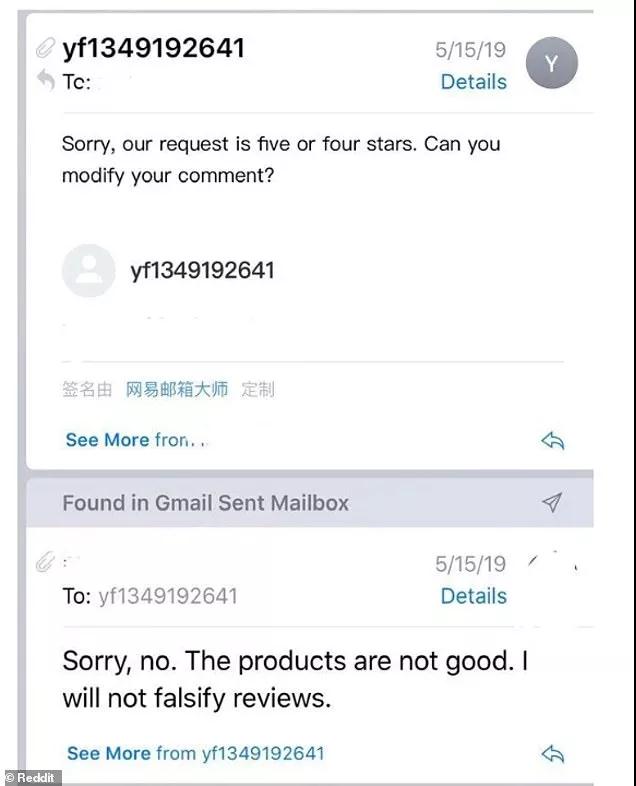This screenshot has height=786, width=636.
Task: Open the 网易邮箱大师 signature link
Action: 177,389
